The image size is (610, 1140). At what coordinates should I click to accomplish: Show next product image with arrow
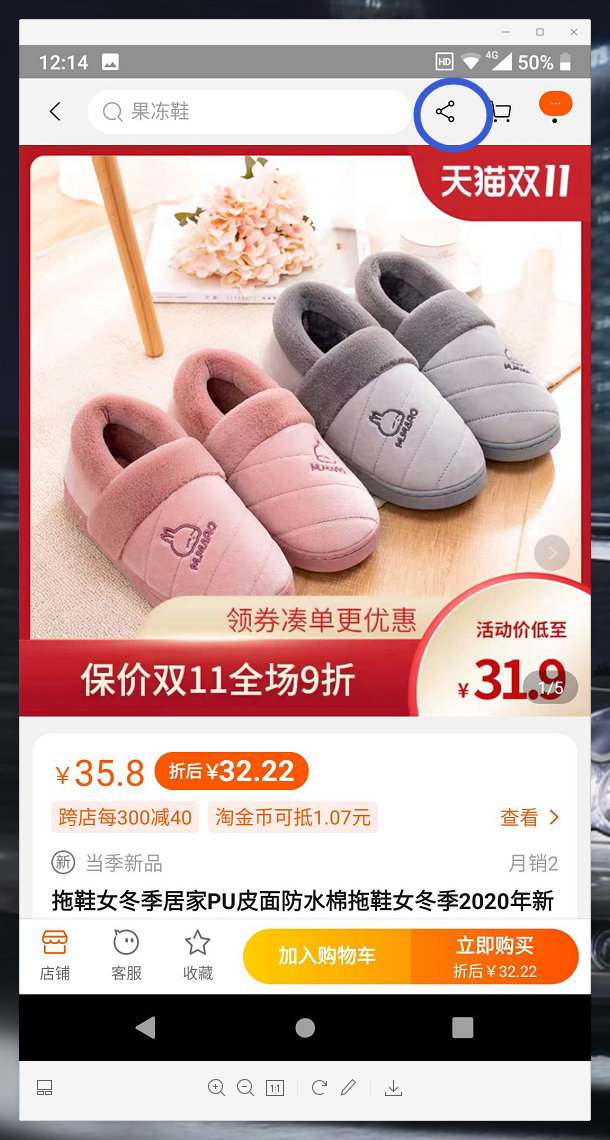(552, 553)
